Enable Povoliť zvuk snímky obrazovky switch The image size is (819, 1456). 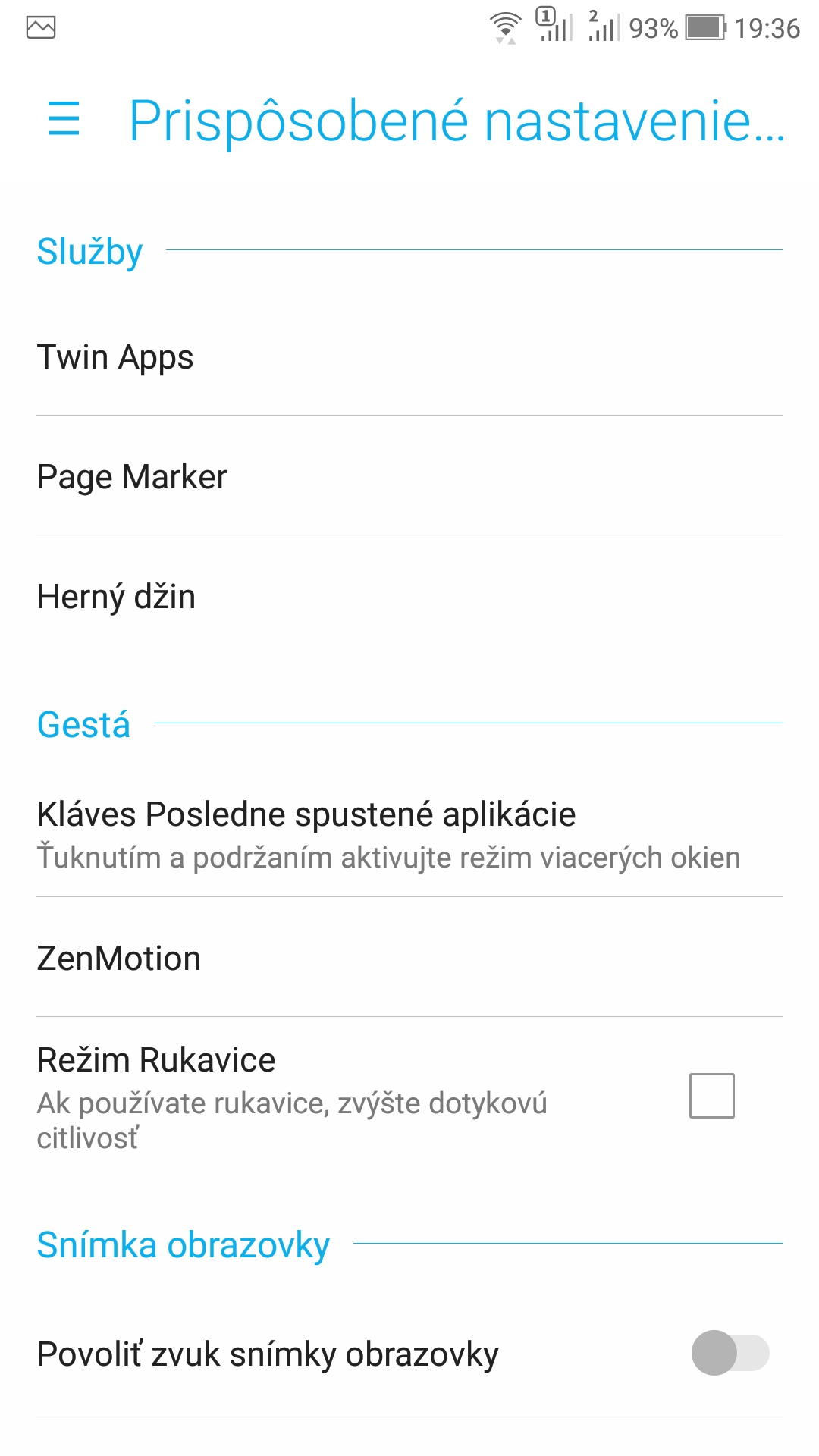730,1353
